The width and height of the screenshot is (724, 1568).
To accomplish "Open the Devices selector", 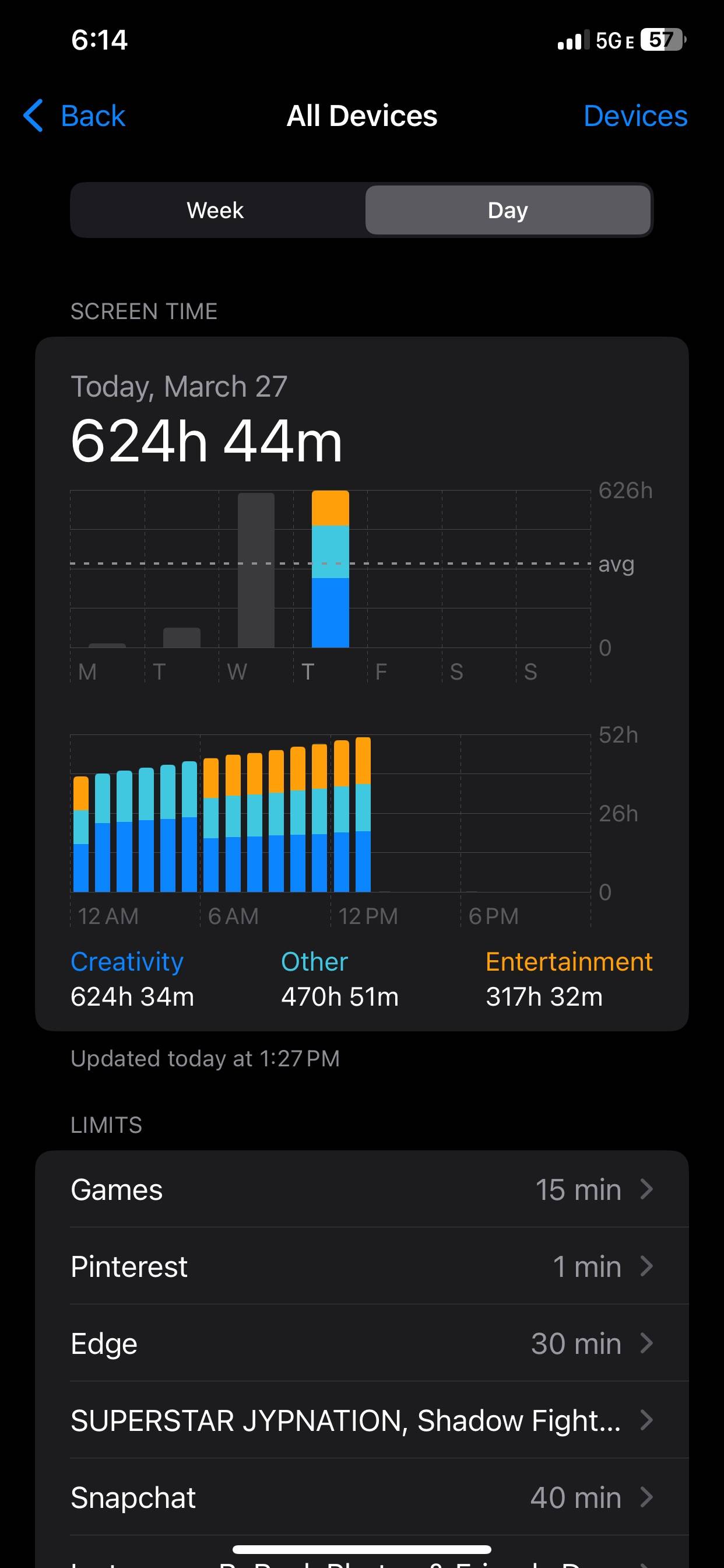I will 635,116.
